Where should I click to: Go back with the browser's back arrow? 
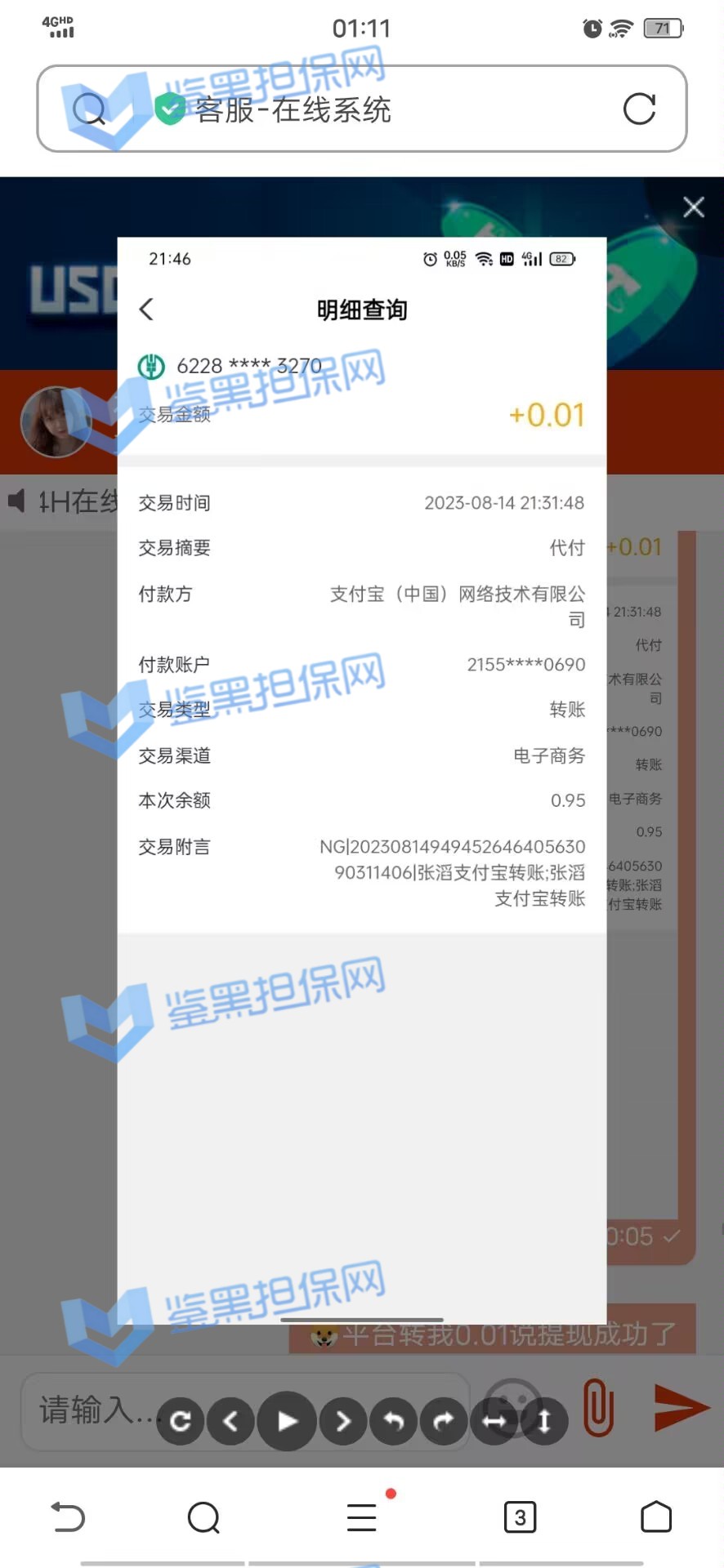click(68, 1517)
